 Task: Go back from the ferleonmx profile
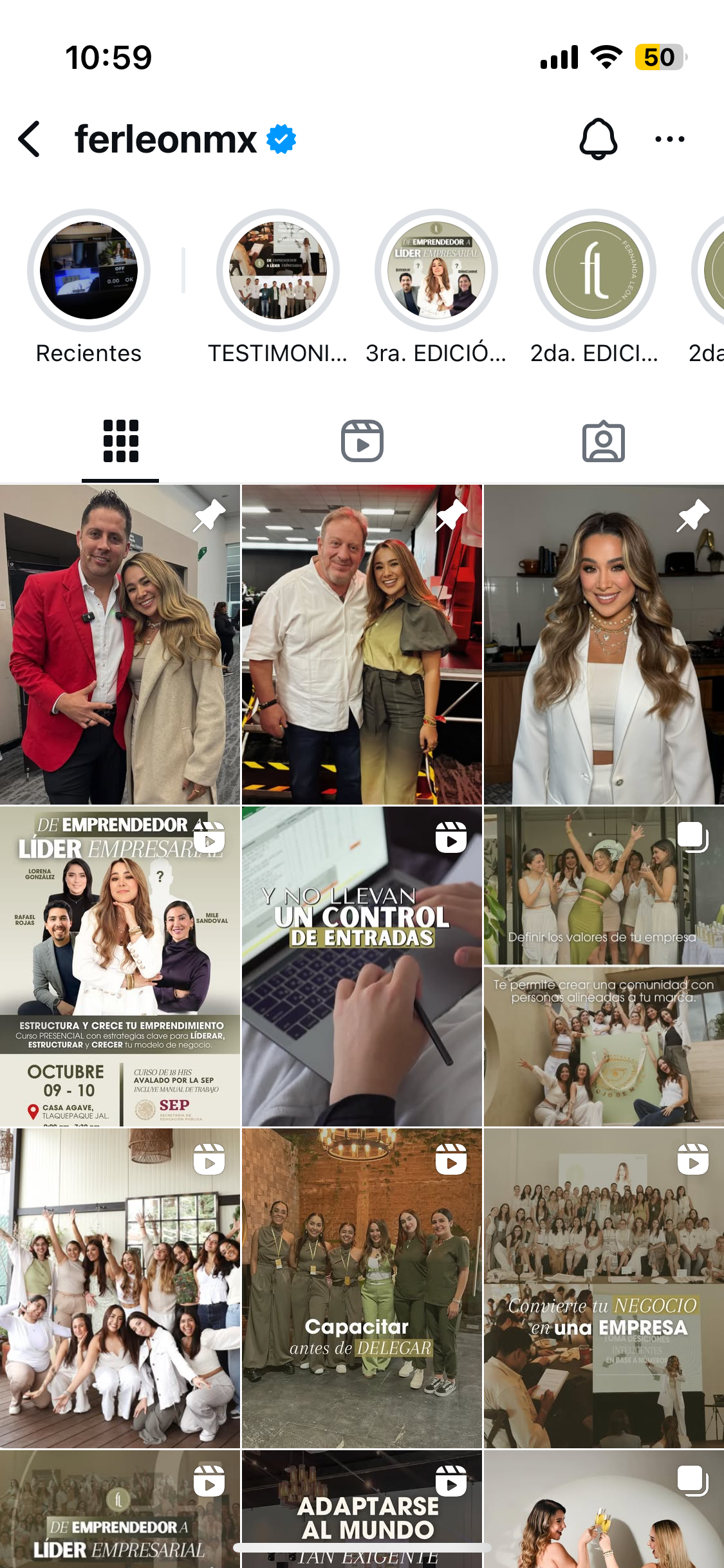30,138
